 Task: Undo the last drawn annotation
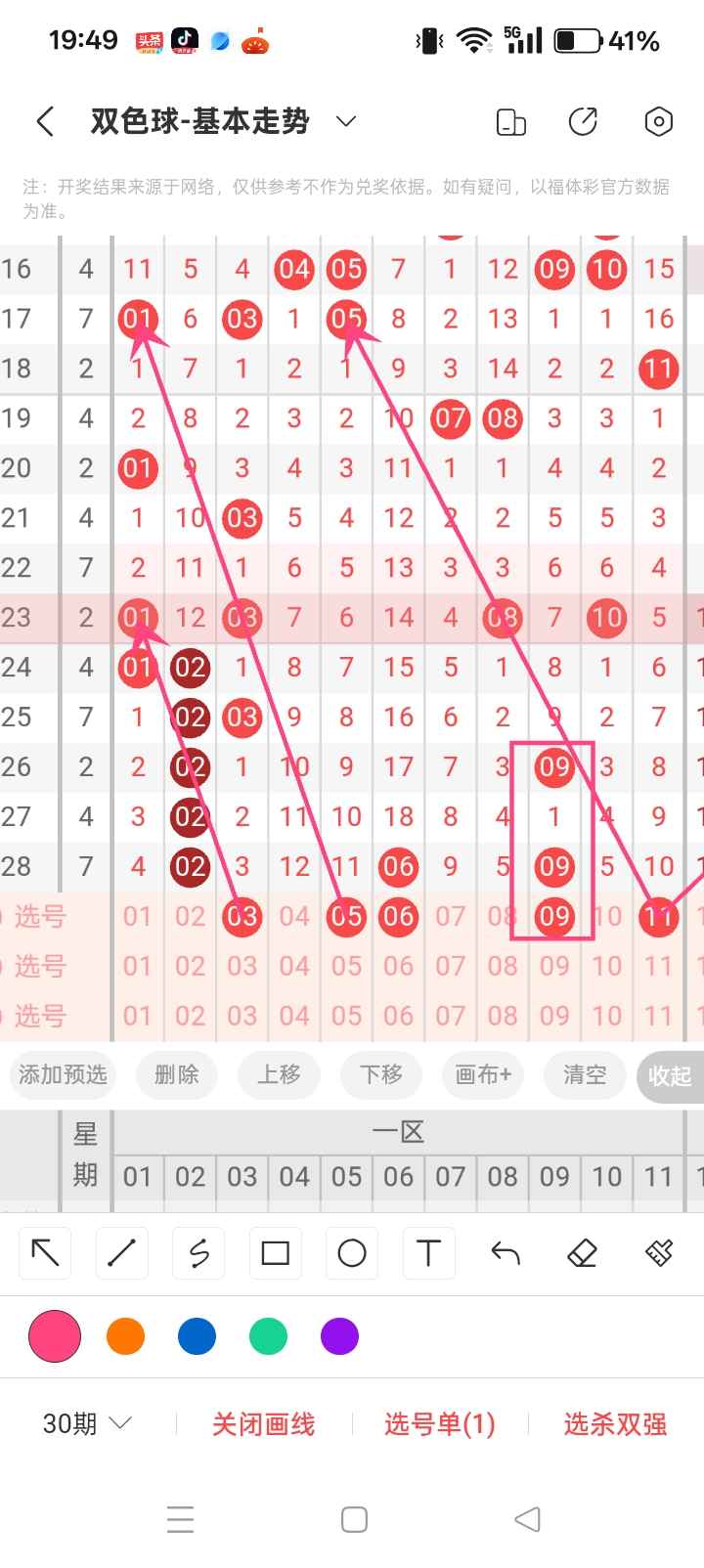(x=505, y=1252)
